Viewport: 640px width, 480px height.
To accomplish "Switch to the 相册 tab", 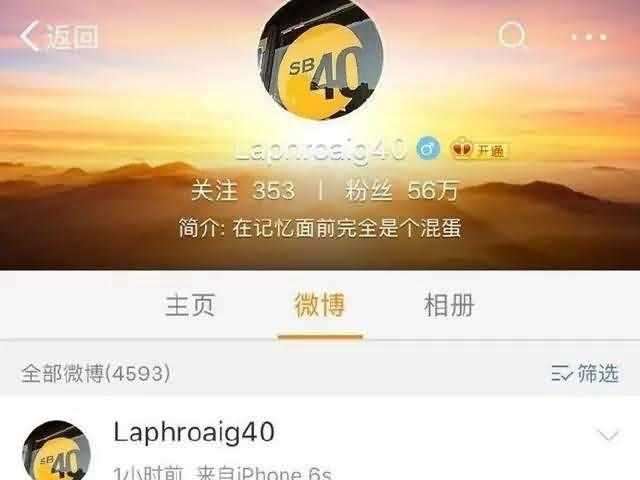I will [449, 305].
